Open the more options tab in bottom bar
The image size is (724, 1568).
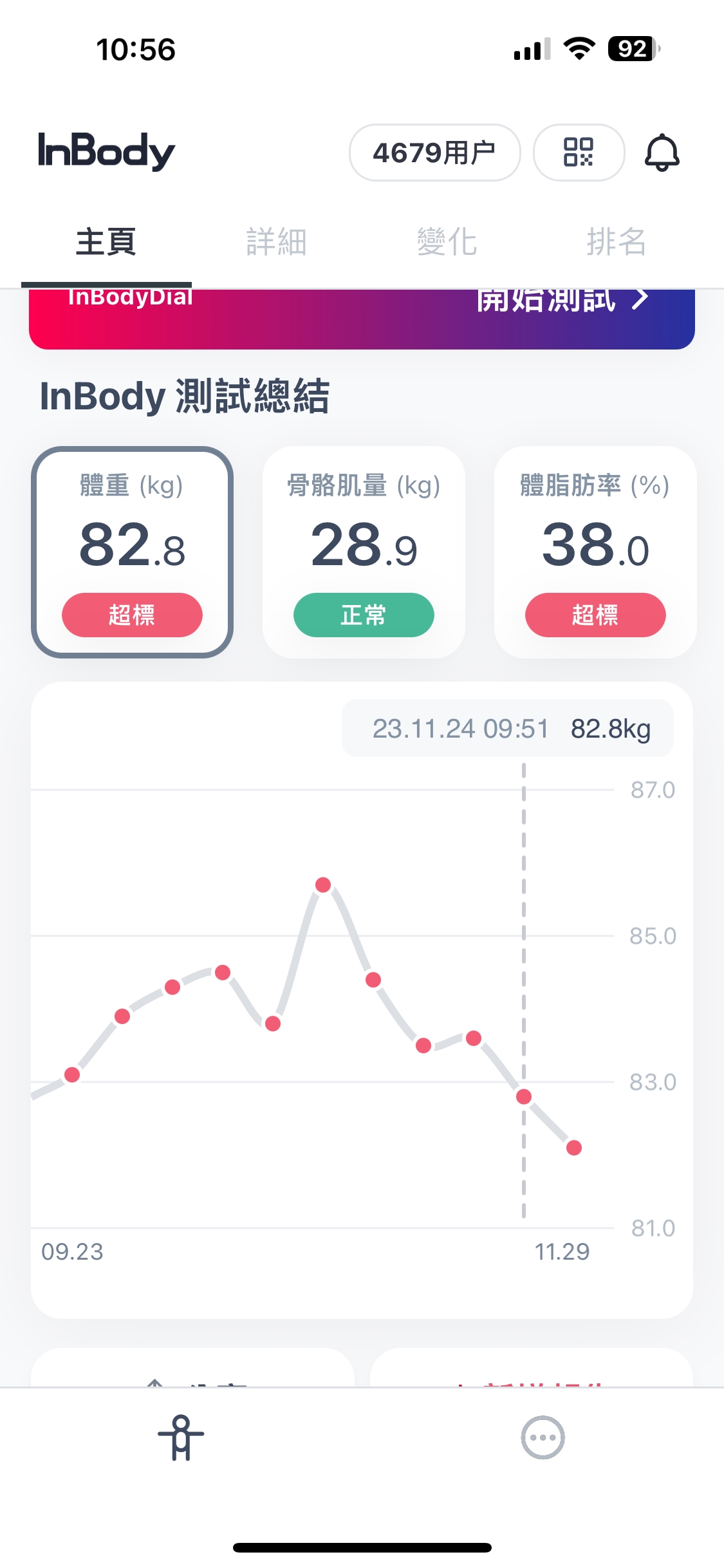(543, 1437)
